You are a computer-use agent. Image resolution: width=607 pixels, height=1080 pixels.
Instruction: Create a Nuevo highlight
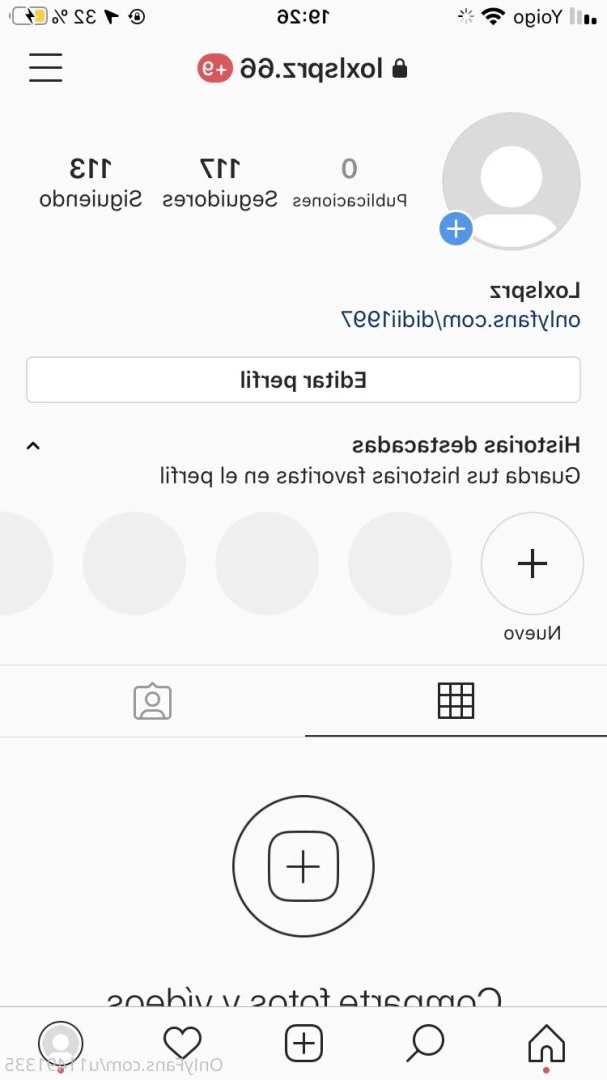point(532,564)
